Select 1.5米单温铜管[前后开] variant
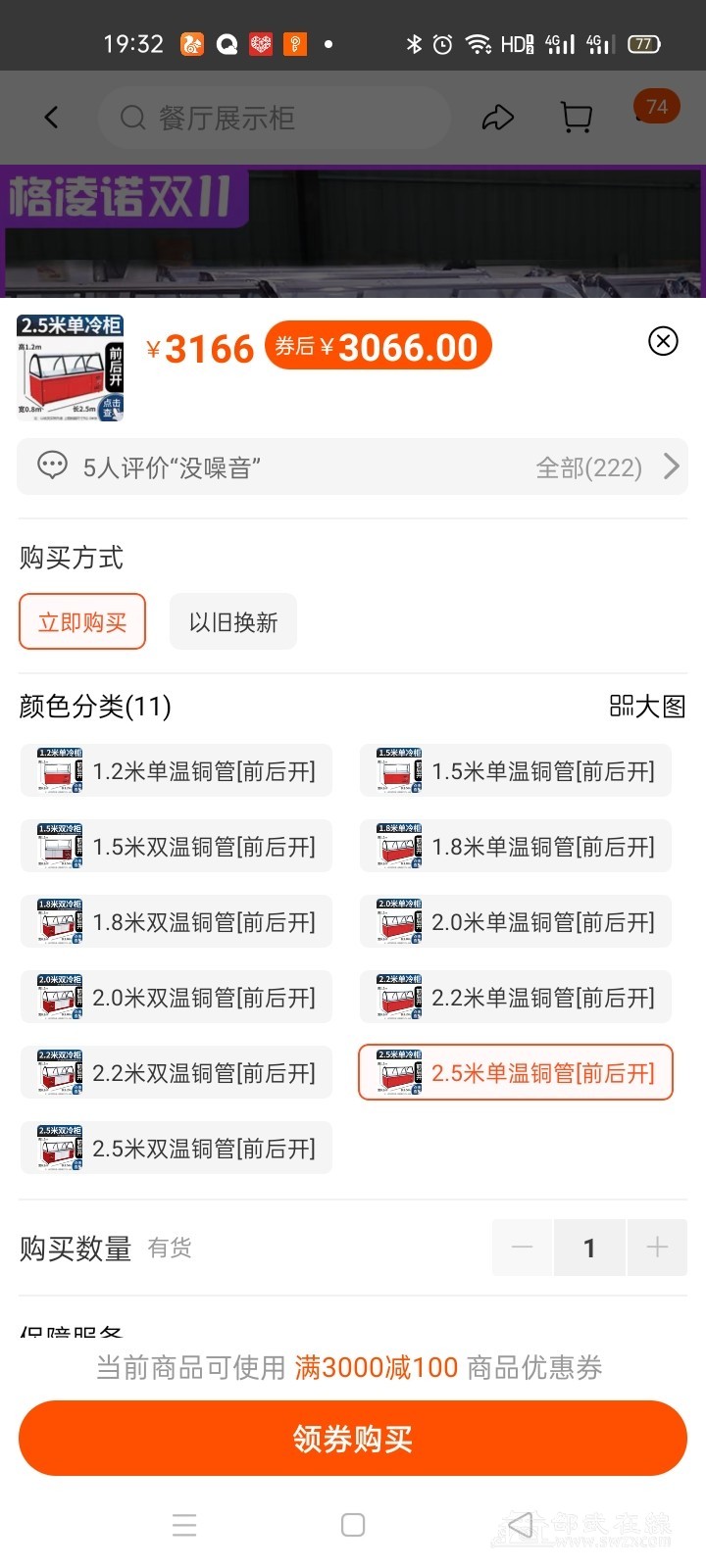 [516, 771]
